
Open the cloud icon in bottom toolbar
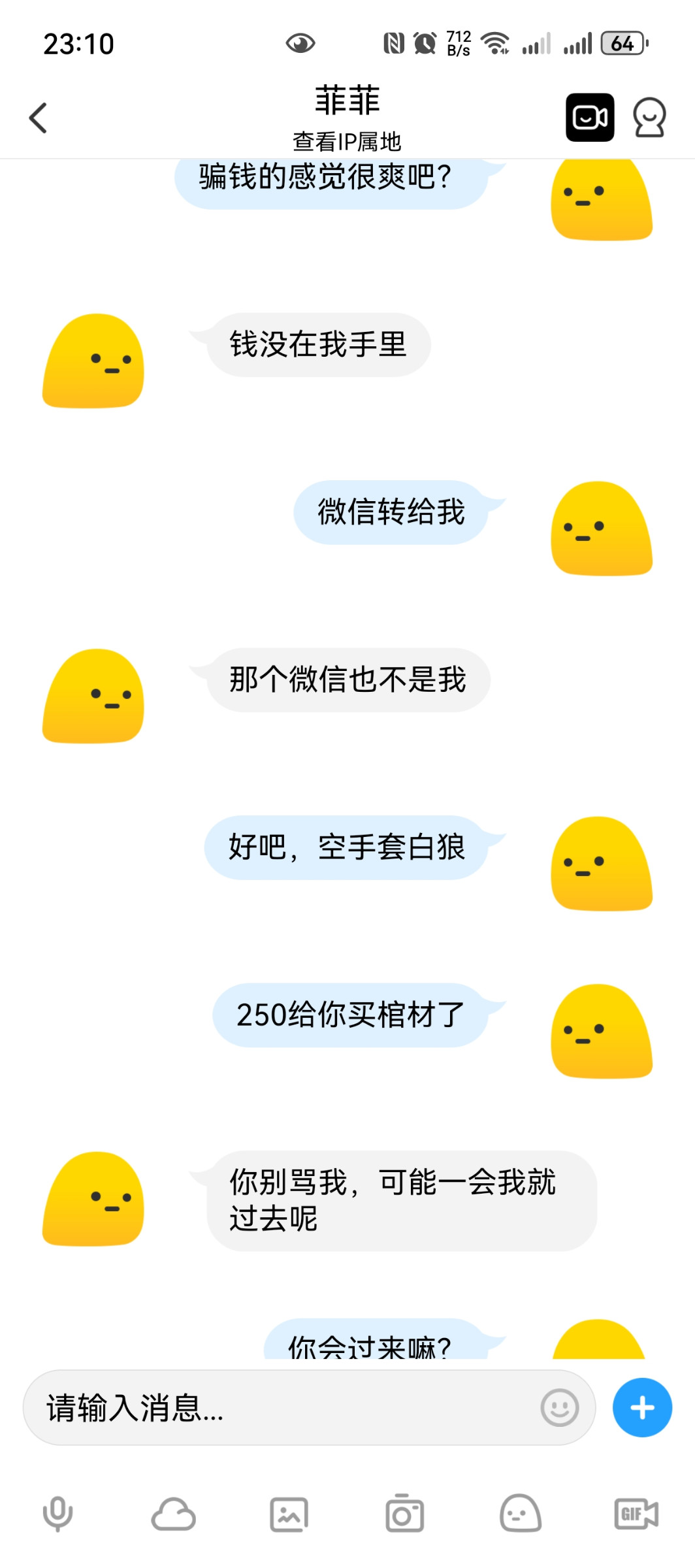[x=173, y=1514]
